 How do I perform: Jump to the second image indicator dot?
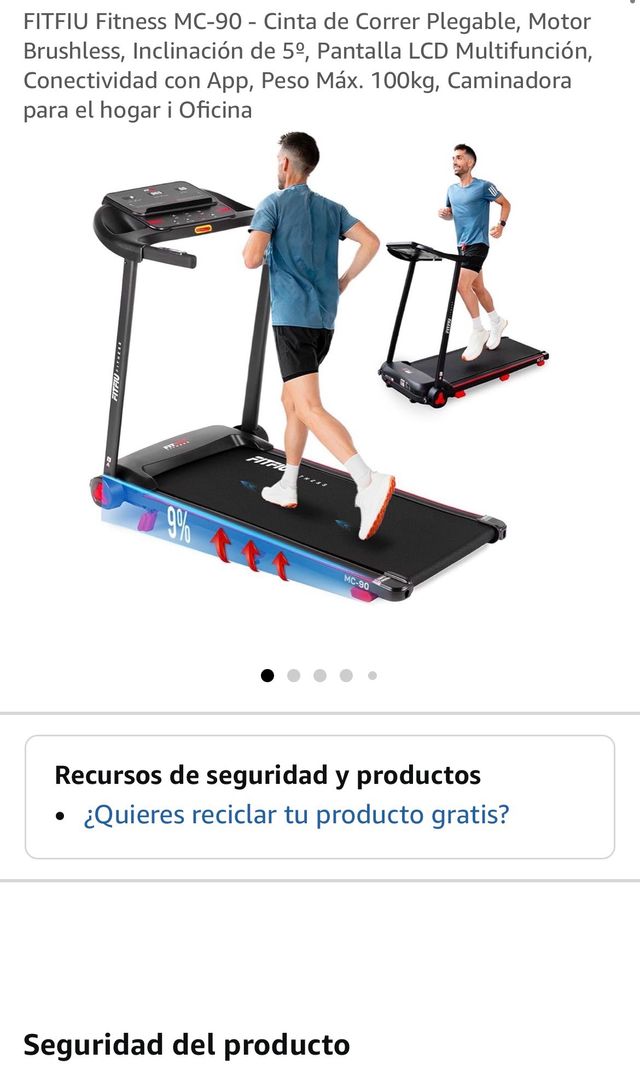click(293, 676)
